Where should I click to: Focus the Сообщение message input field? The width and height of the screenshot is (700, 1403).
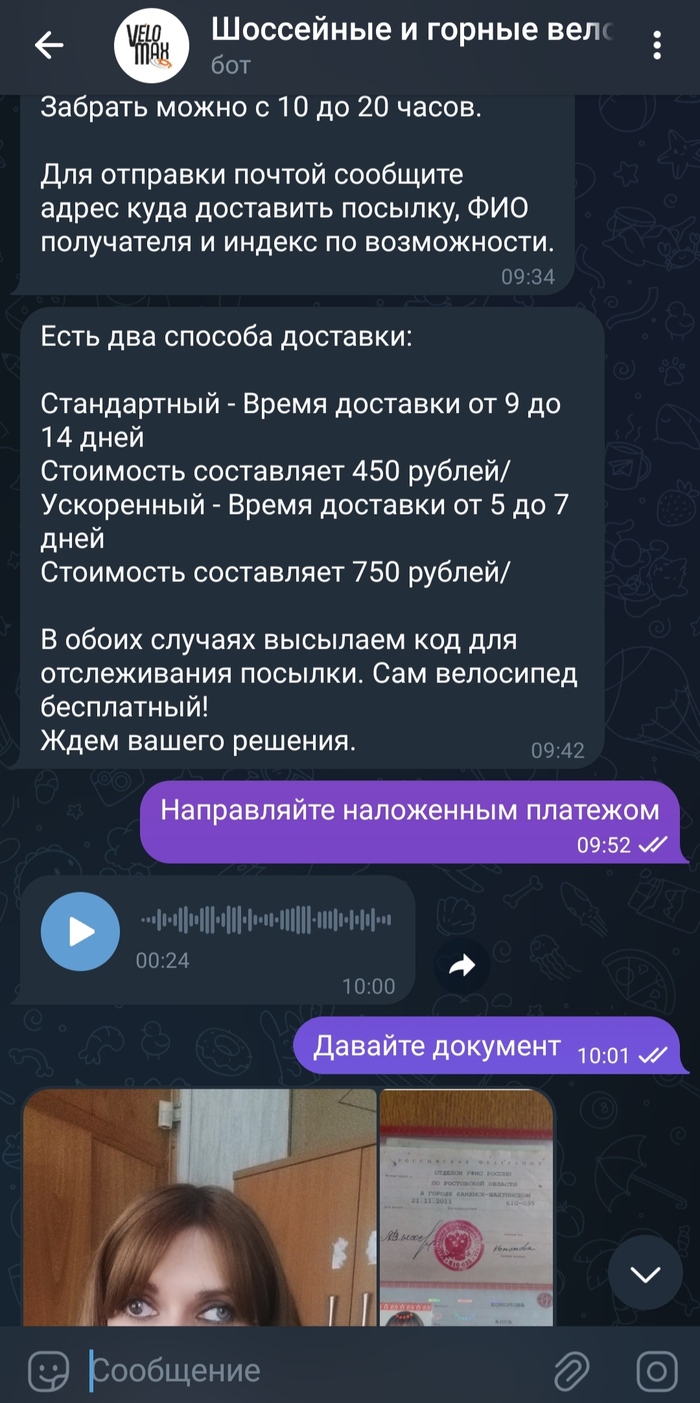click(310, 1369)
